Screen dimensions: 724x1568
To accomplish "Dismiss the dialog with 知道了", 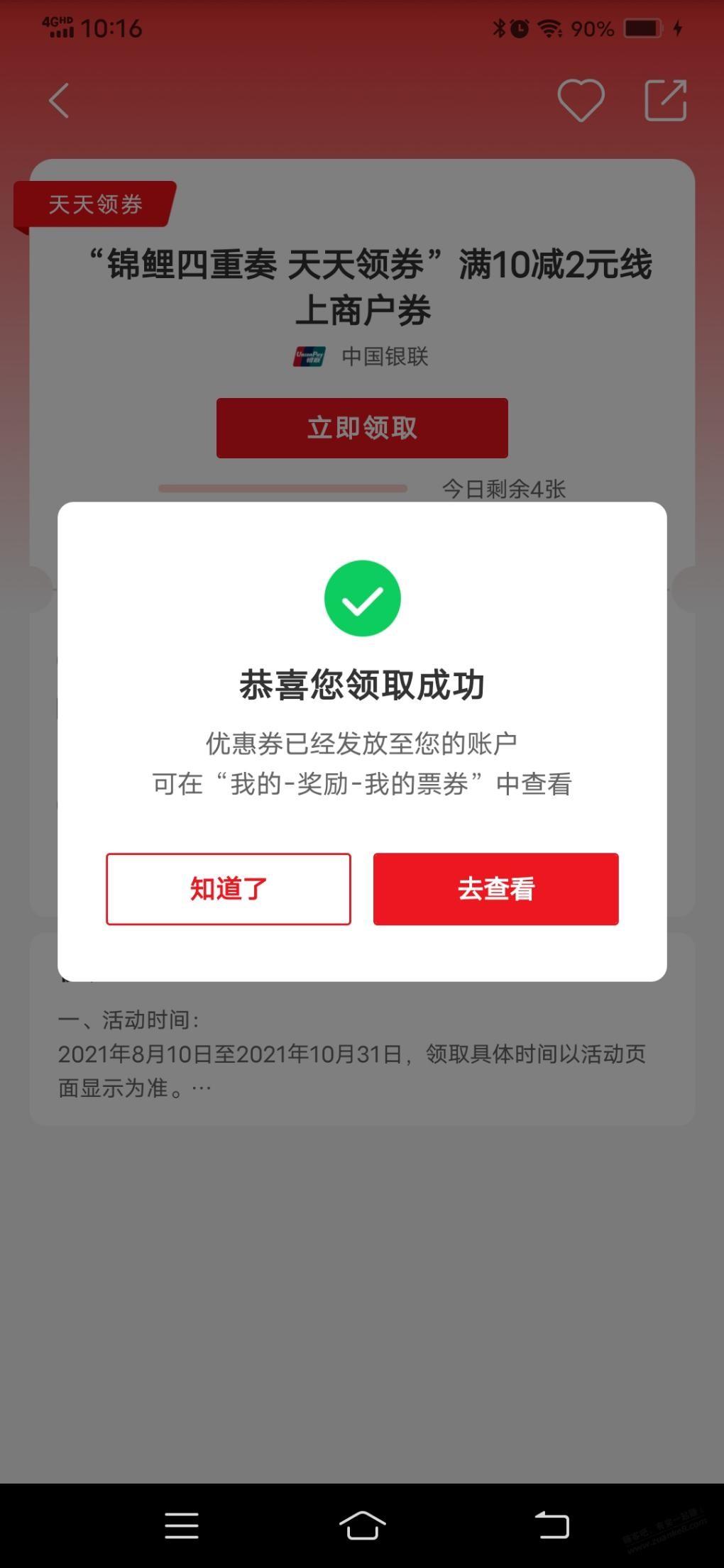I will click(x=228, y=888).
